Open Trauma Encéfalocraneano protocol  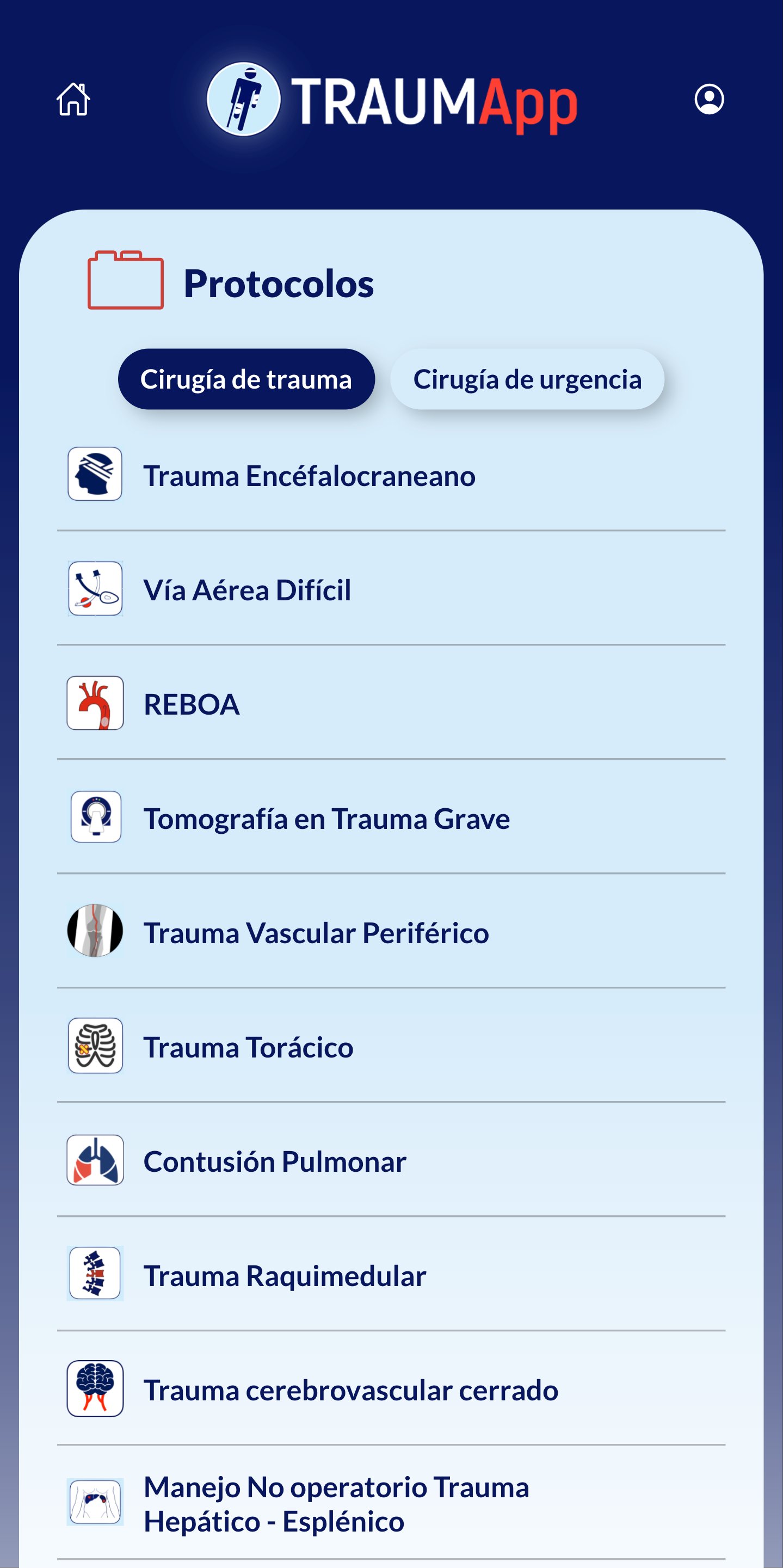(309, 475)
